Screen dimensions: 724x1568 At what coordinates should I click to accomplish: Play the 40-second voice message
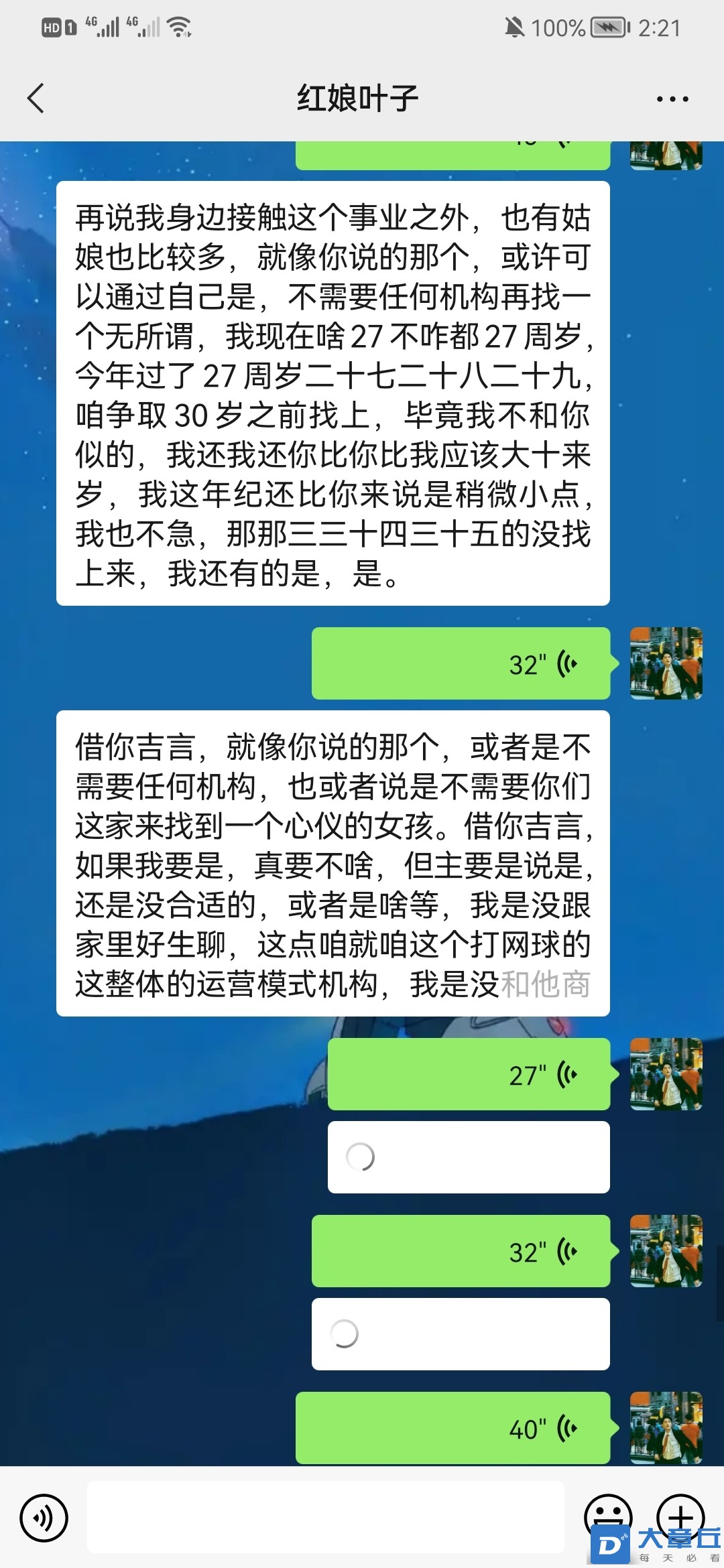(x=452, y=1428)
